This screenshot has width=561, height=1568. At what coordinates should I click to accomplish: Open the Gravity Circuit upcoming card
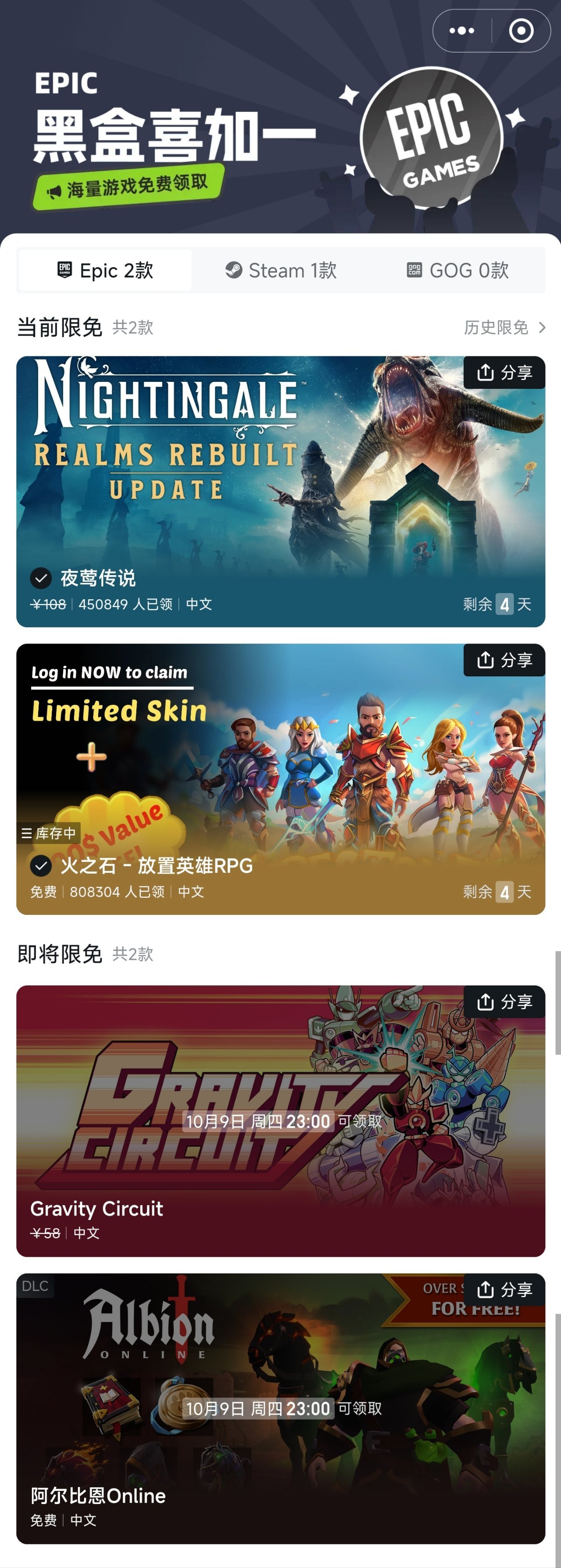click(243, 1156)
